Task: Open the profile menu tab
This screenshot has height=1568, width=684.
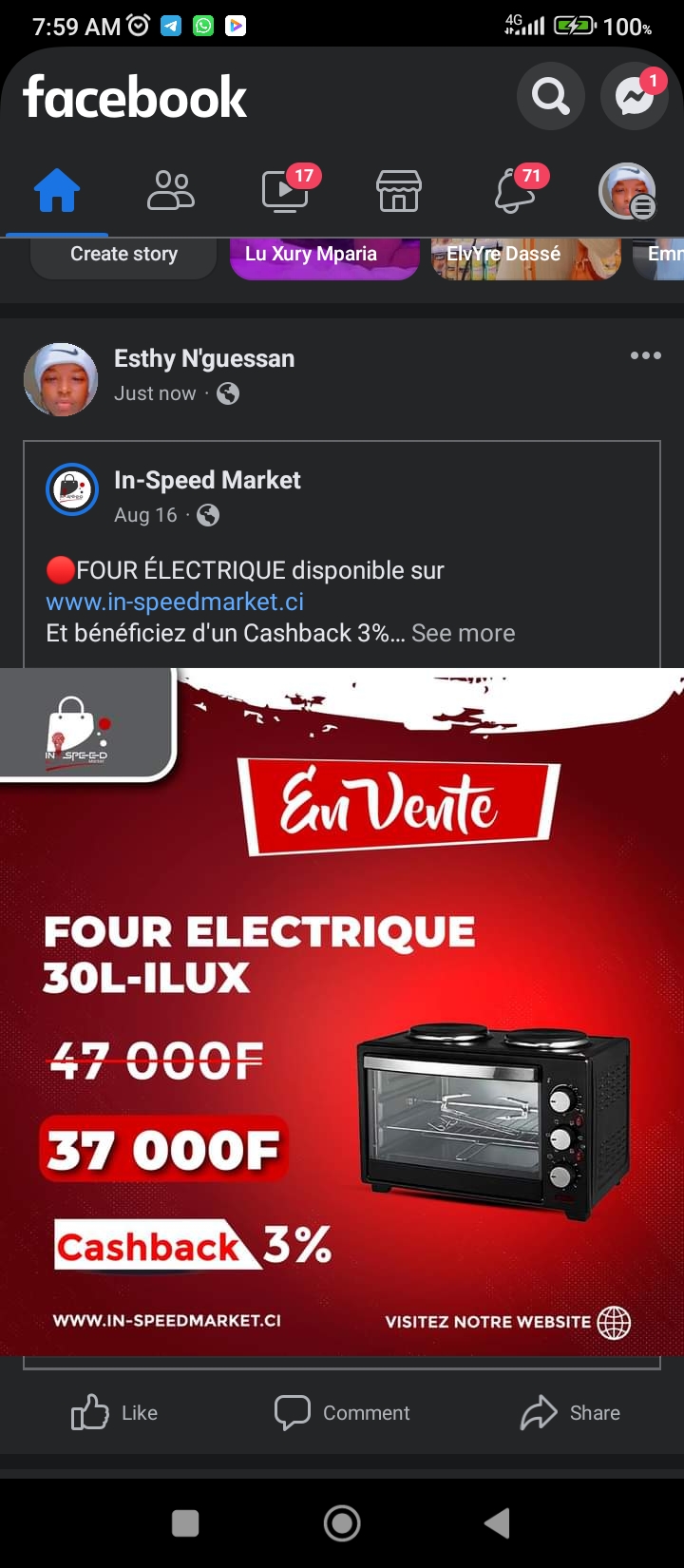Action: point(627,190)
